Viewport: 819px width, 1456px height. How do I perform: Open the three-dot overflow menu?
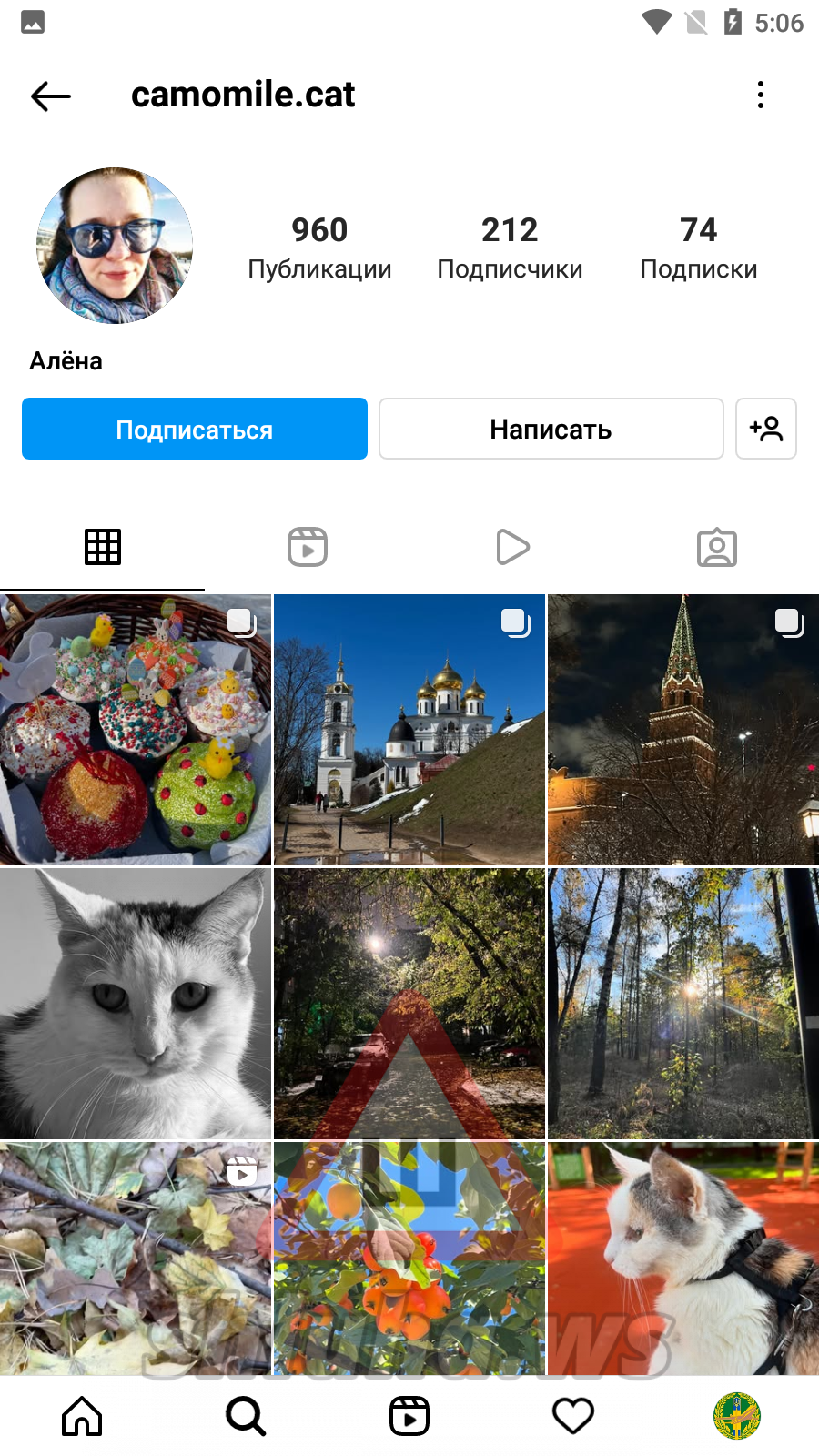(x=761, y=95)
